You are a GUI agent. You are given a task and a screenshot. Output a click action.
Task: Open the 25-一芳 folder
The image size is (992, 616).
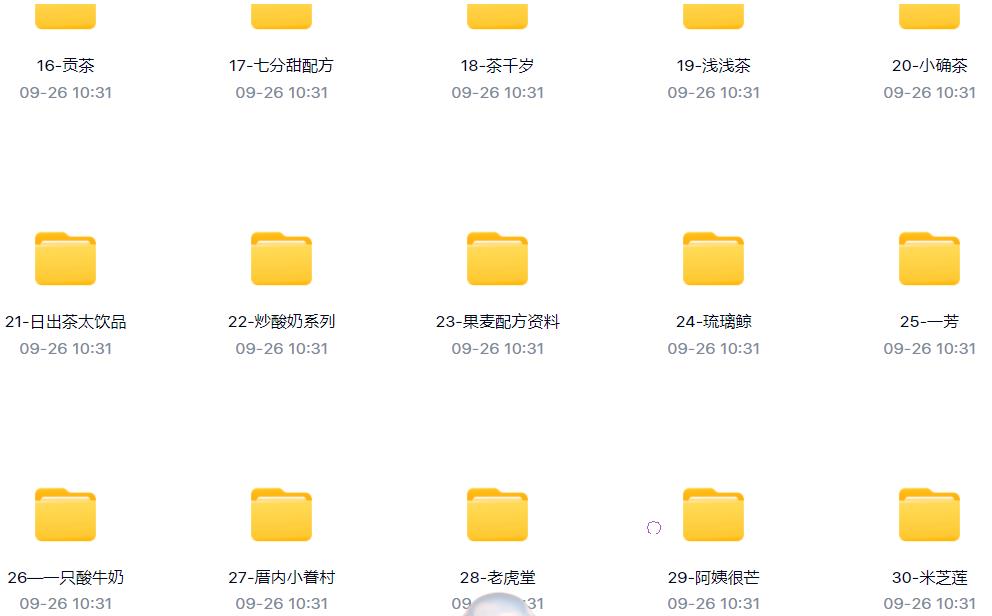point(929,259)
